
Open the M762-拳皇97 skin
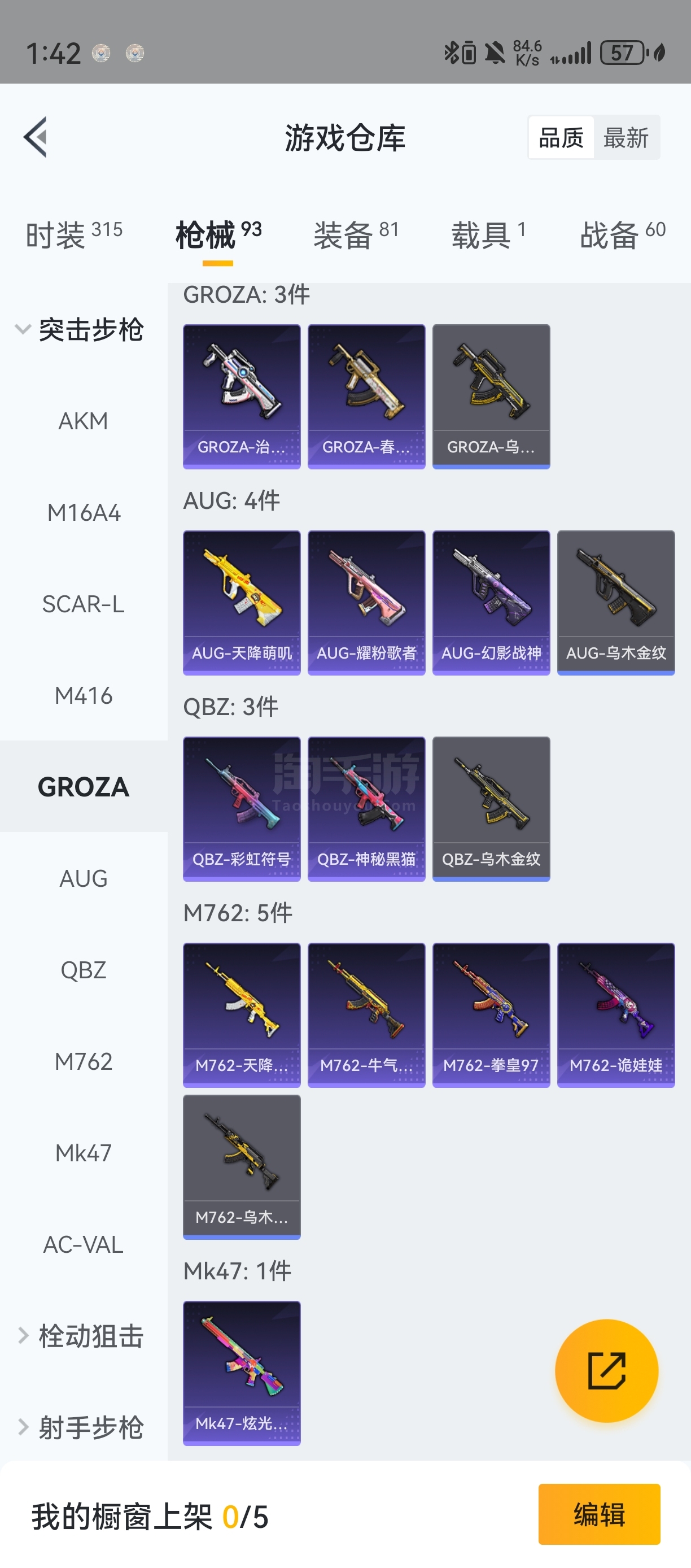(x=491, y=1014)
